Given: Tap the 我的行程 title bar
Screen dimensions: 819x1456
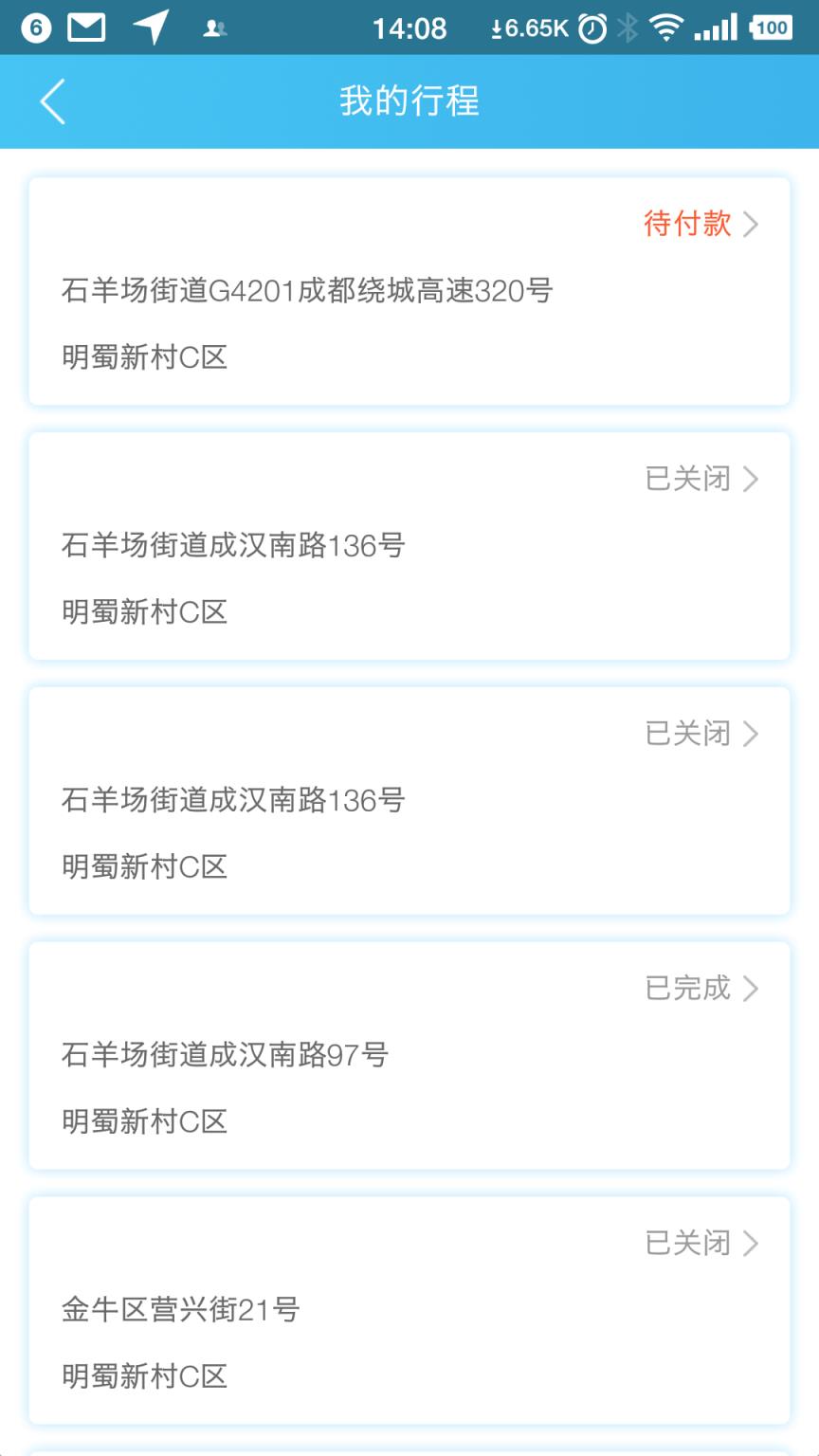Looking at the screenshot, I should (x=409, y=100).
